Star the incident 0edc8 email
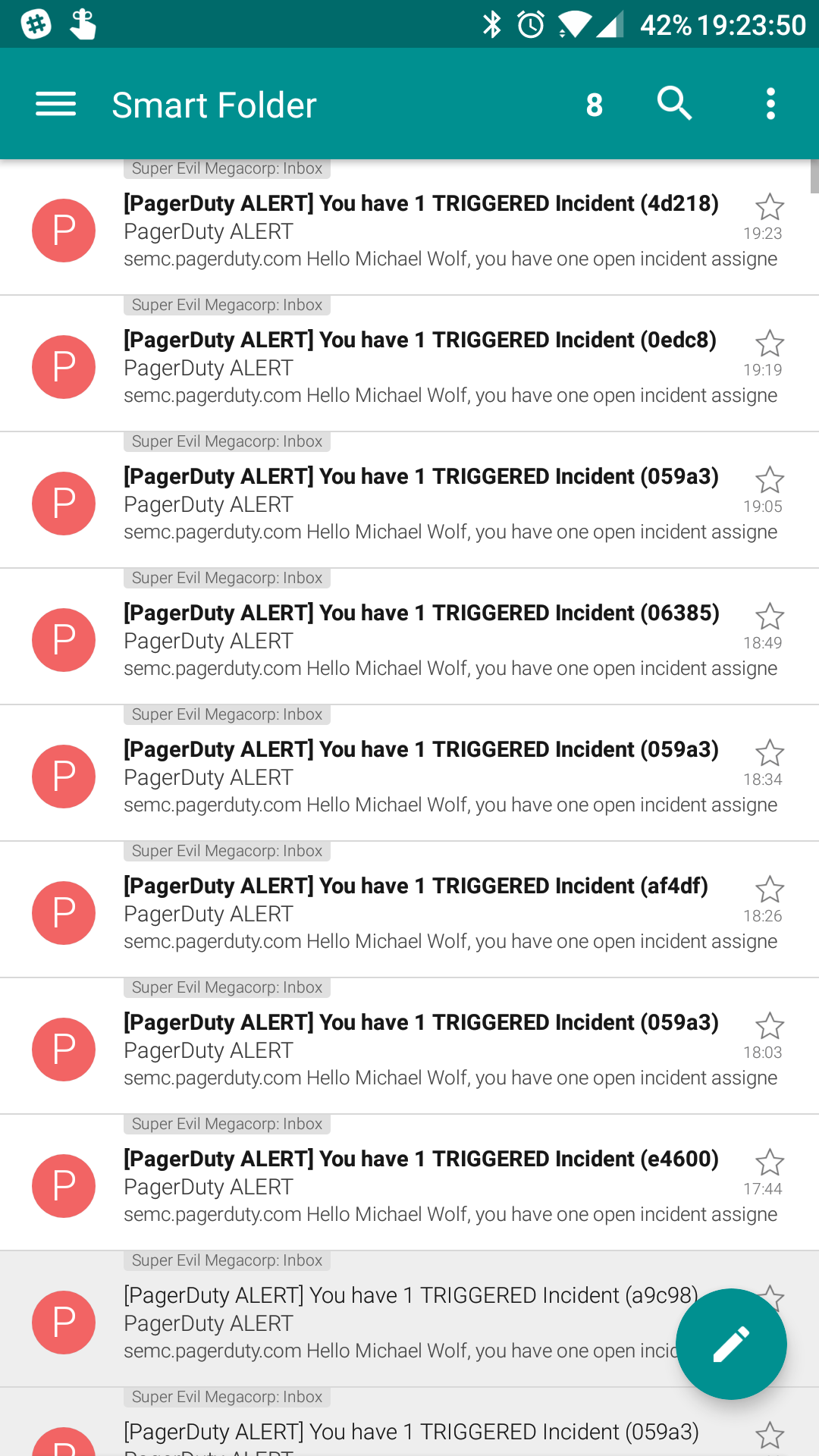819x1456 pixels. click(770, 343)
